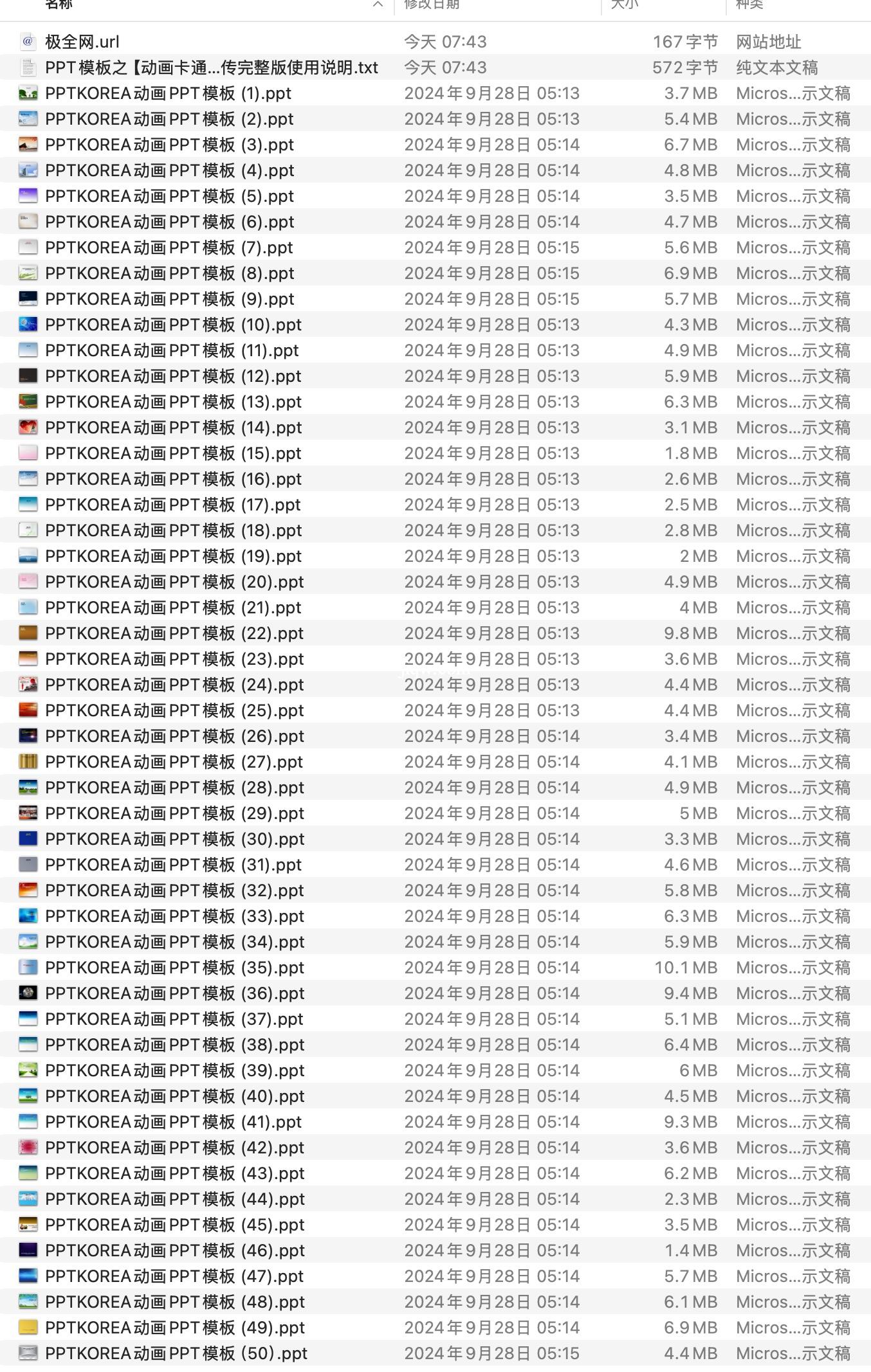Select PPTKOREA动画PPT模板 (1).ppt

coord(435,93)
